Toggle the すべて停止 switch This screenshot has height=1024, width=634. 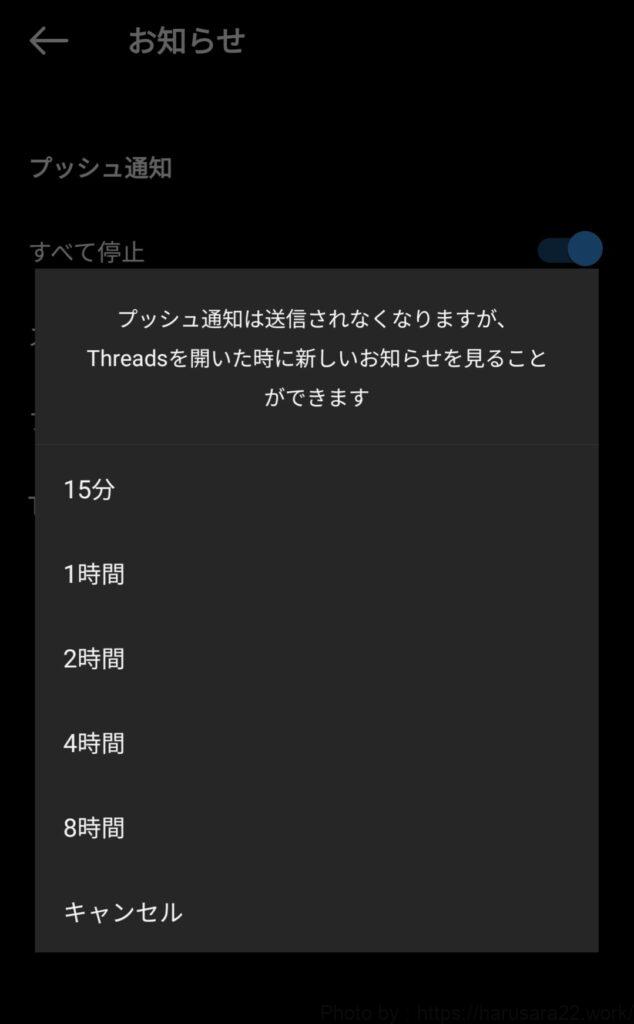tap(571, 249)
